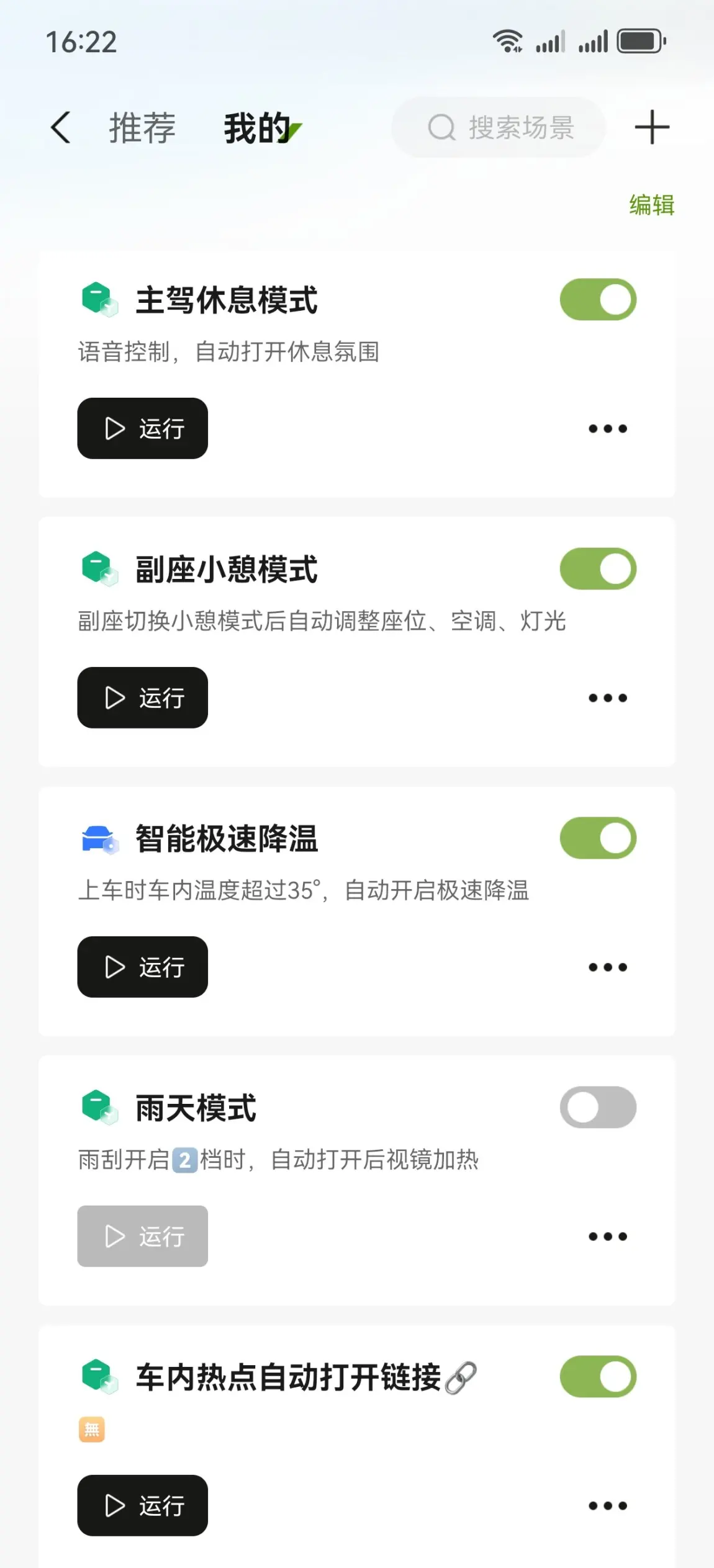Disable the 副座小憩模式 switch
714x1568 pixels.
pos(598,569)
